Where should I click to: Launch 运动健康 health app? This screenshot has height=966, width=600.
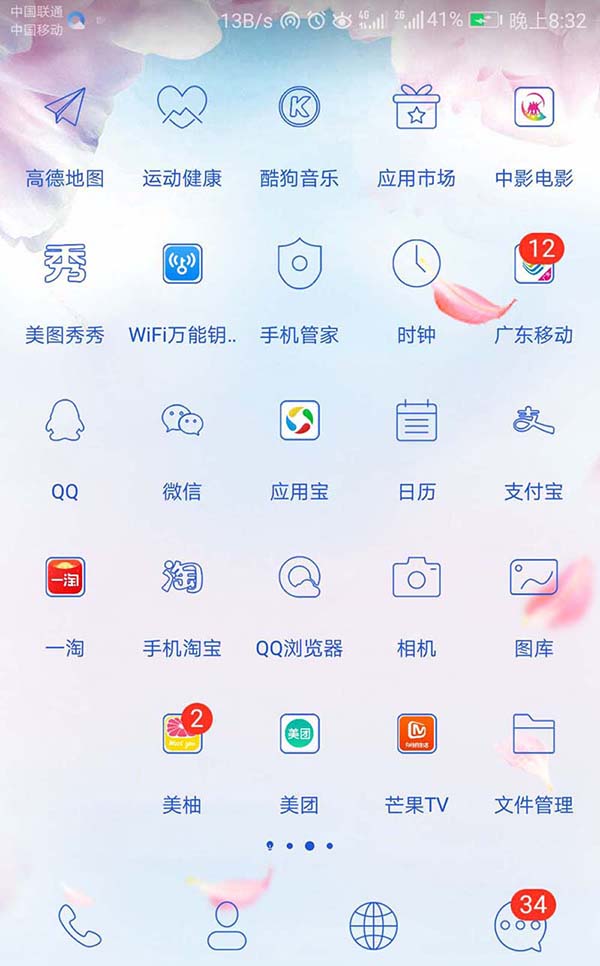pos(182,108)
